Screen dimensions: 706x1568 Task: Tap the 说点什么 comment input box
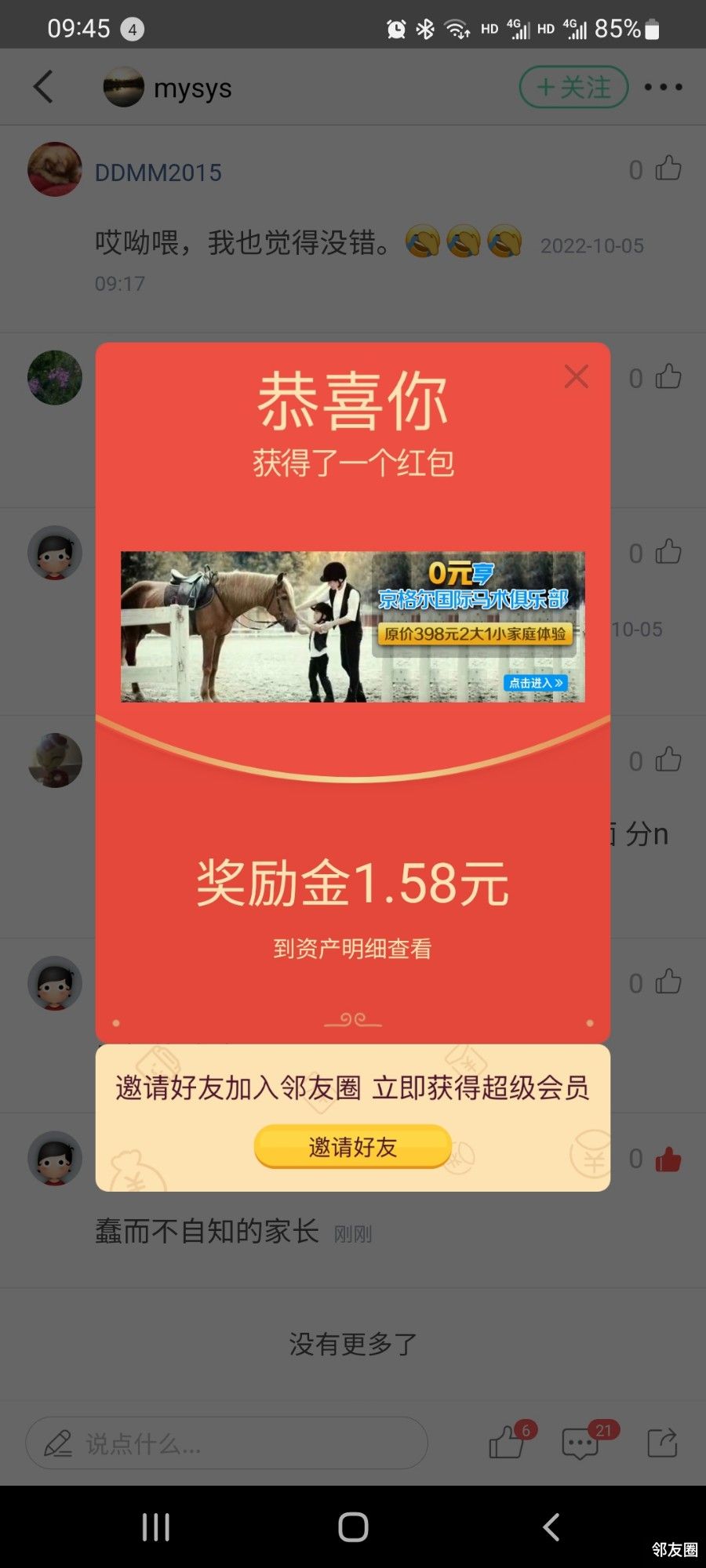(x=226, y=1443)
